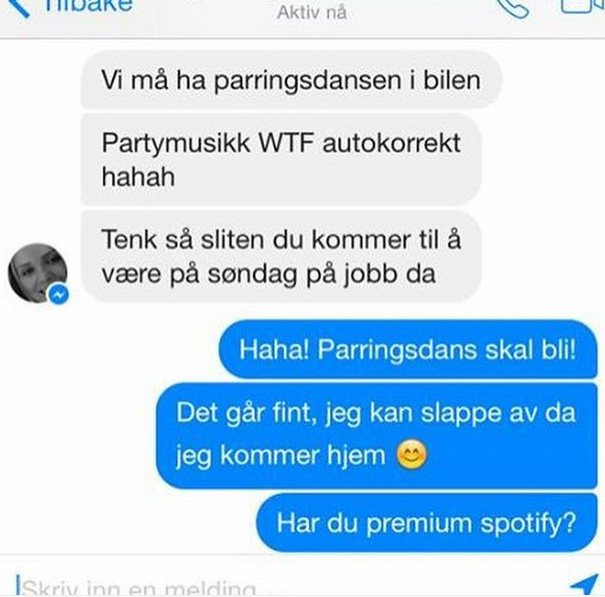Tap the send arrow icon
The image size is (605, 597).
click(583, 586)
